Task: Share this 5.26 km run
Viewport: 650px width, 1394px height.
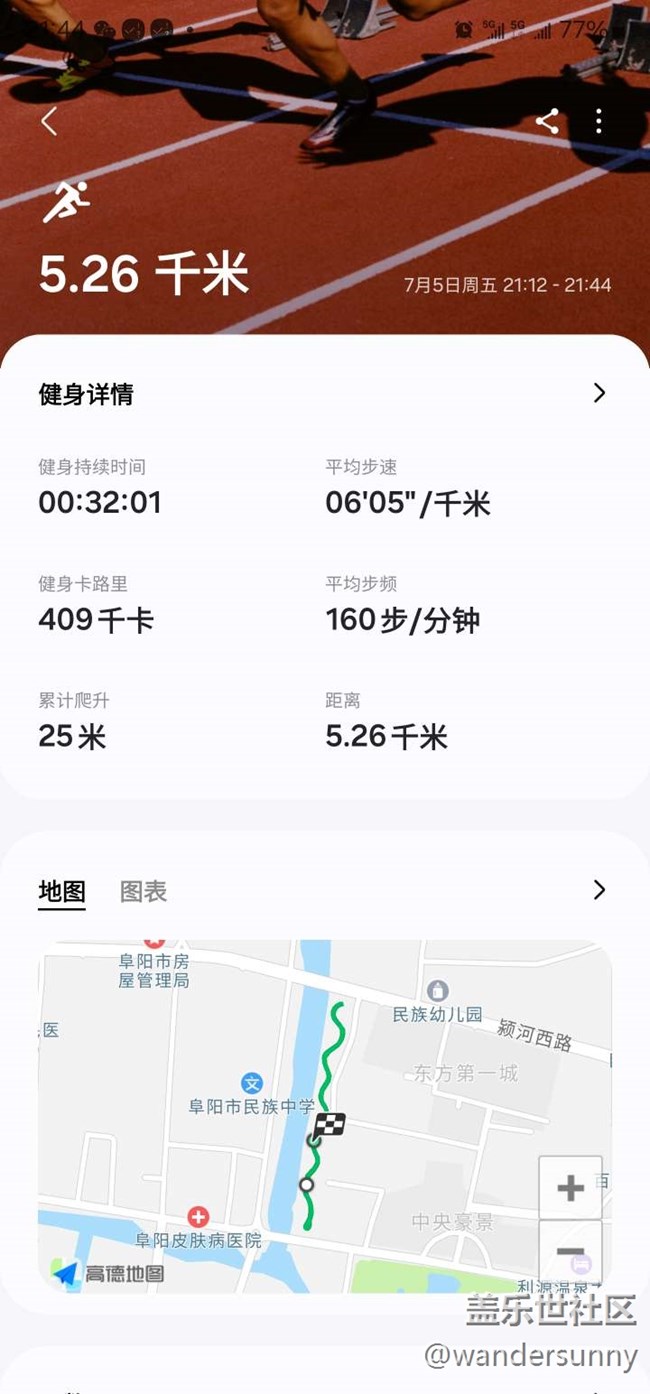Action: [547, 122]
